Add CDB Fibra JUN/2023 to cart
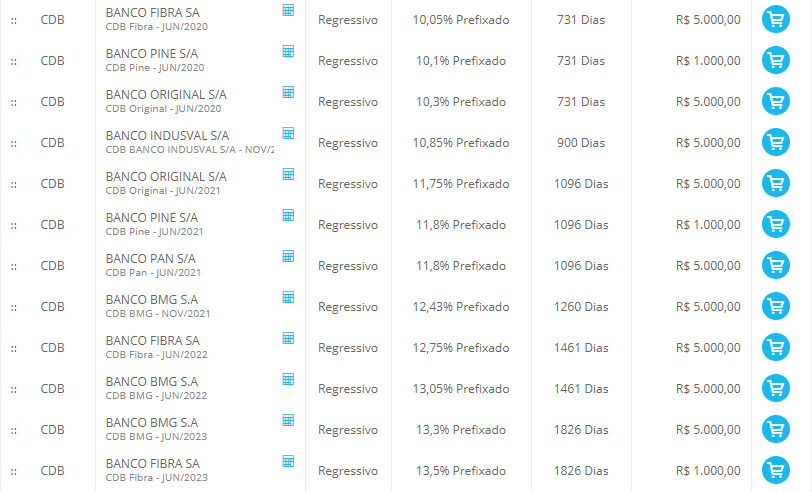The height and width of the screenshot is (492, 812). [775, 470]
